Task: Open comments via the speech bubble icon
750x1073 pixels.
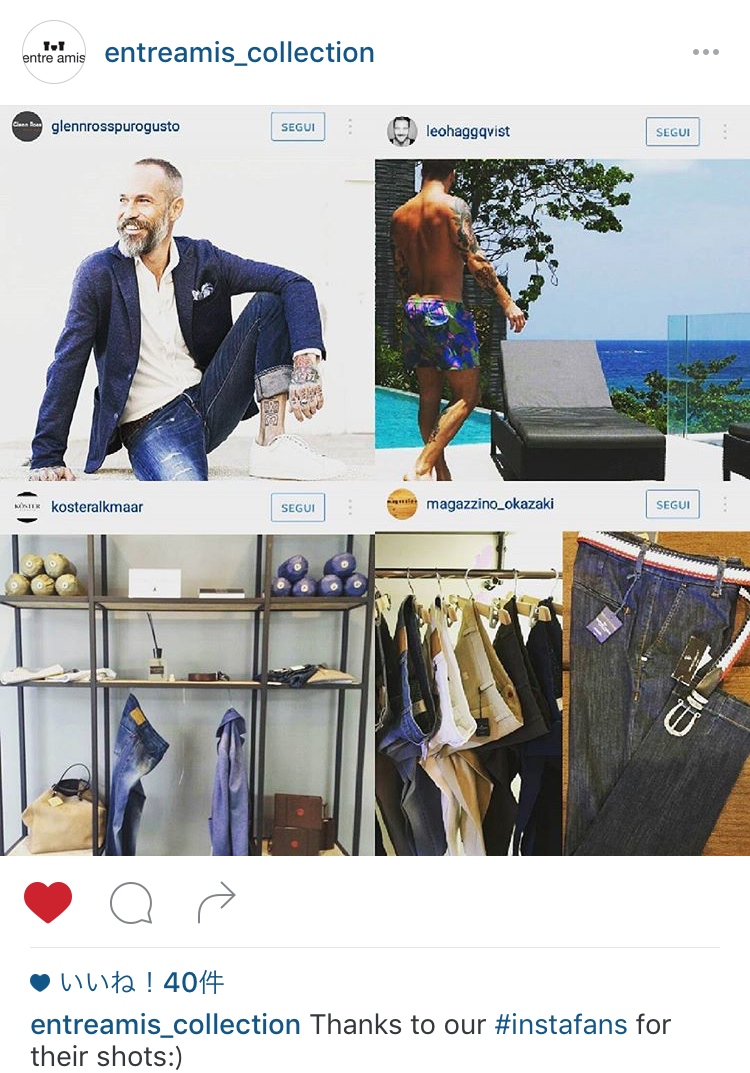Action: point(131,903)
